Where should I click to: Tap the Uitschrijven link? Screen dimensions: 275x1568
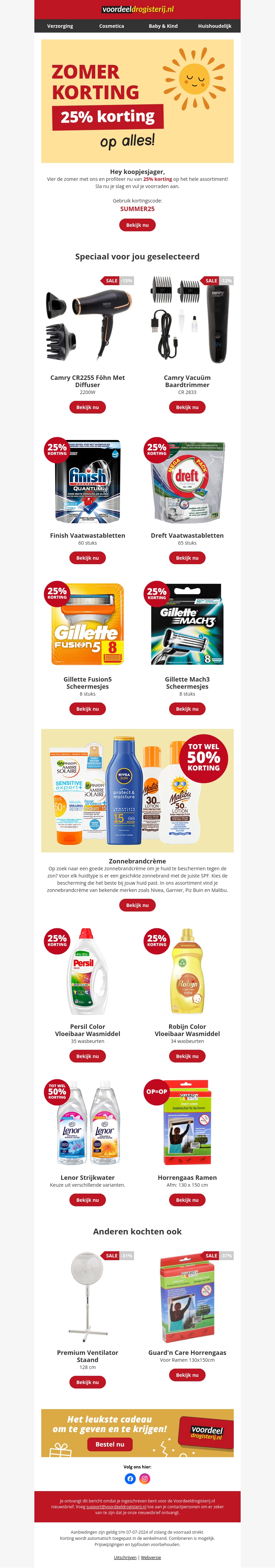pos(125,1558)
